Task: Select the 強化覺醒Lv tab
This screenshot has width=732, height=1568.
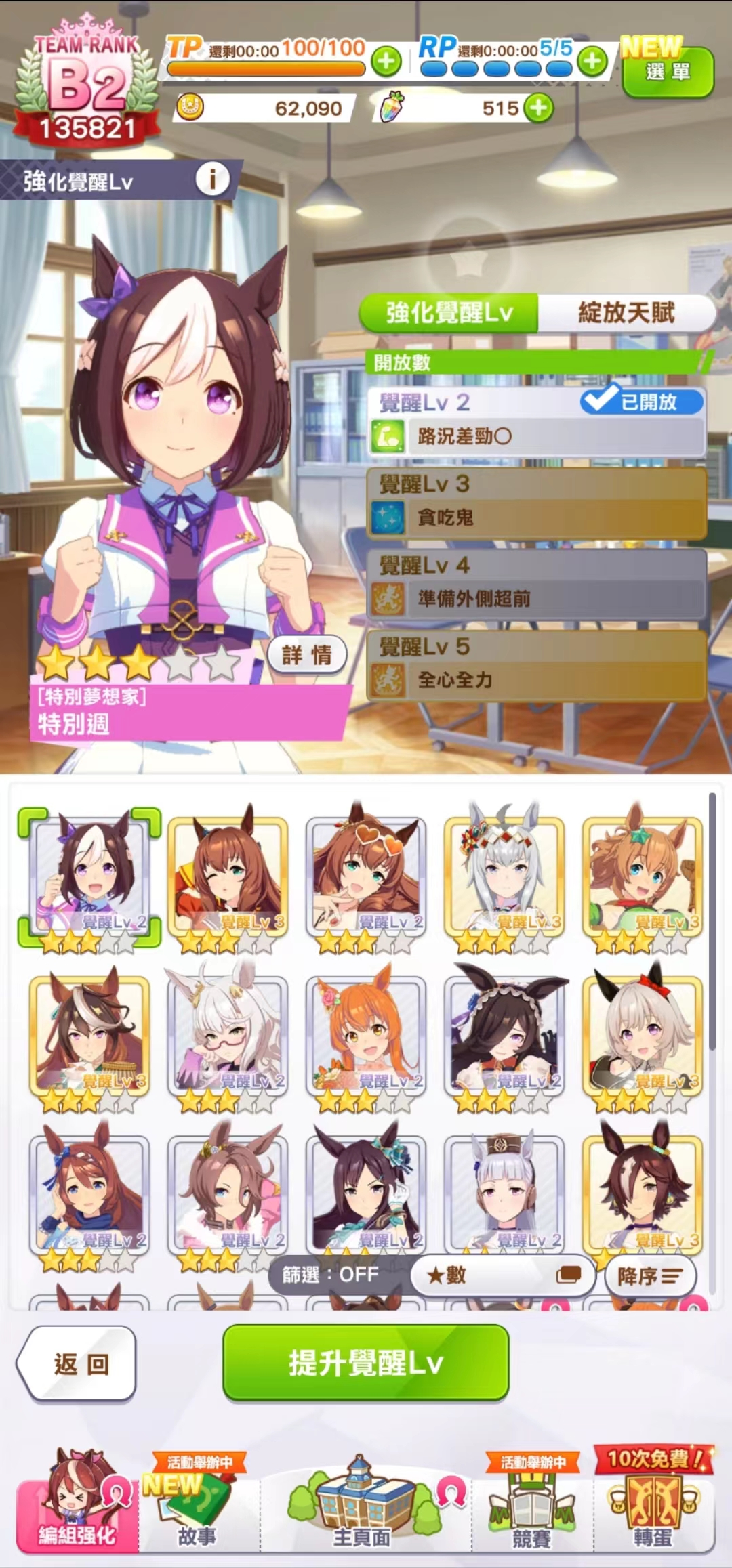Action: pyautogui.click(x=449, y=313)
